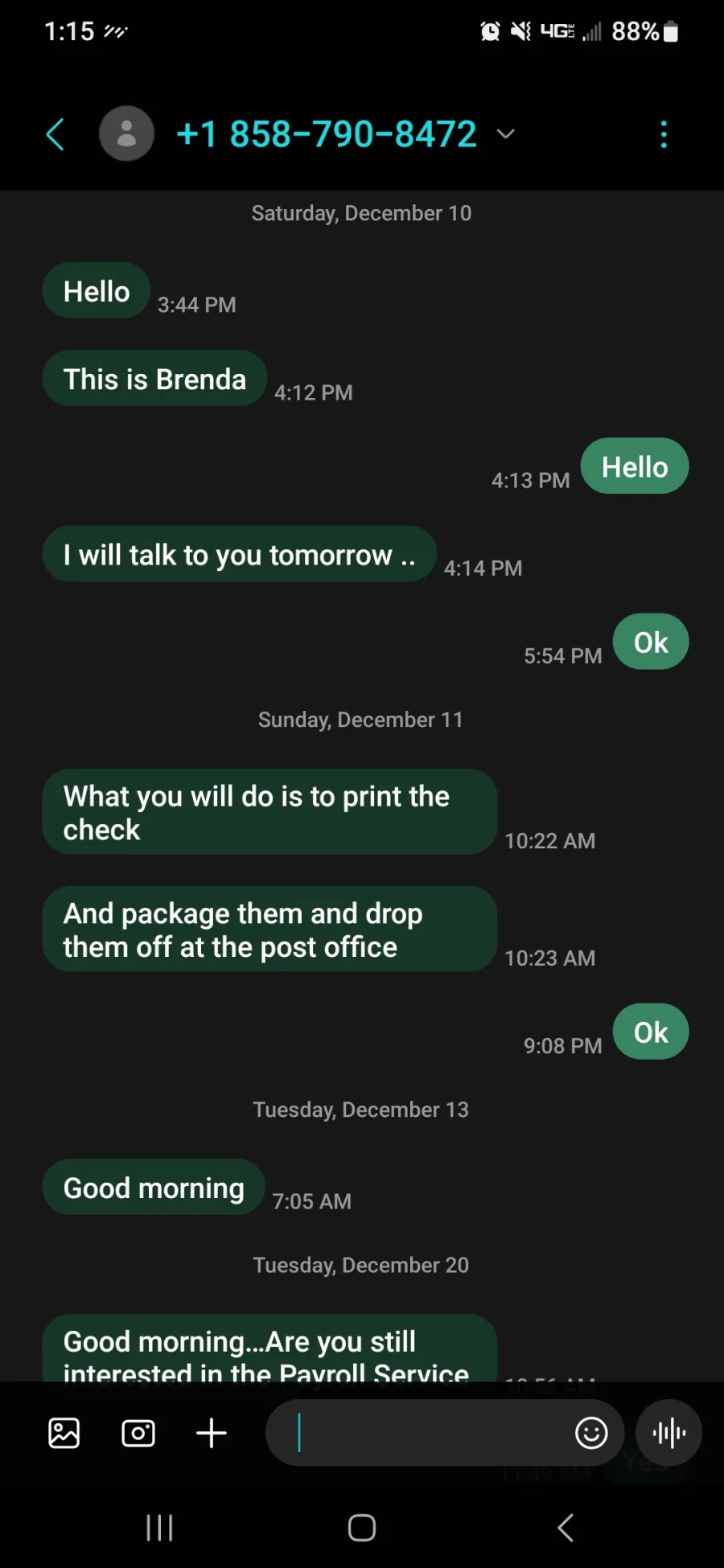Open more attachment options with the plus icon
Viewport: 724px width, 1568px height.
(x=212, y=1433)
